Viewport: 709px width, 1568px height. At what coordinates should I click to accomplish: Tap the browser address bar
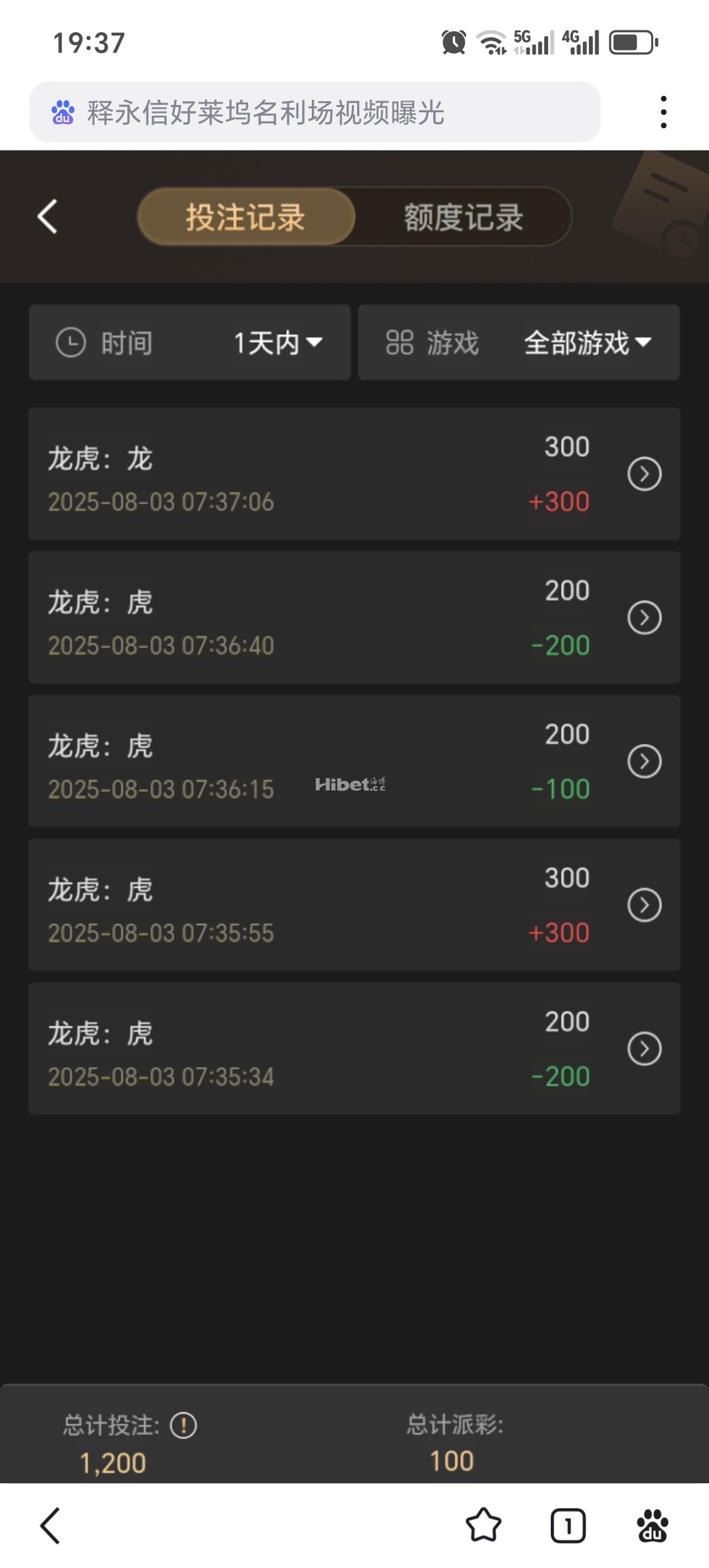click(x=315, y=112)
